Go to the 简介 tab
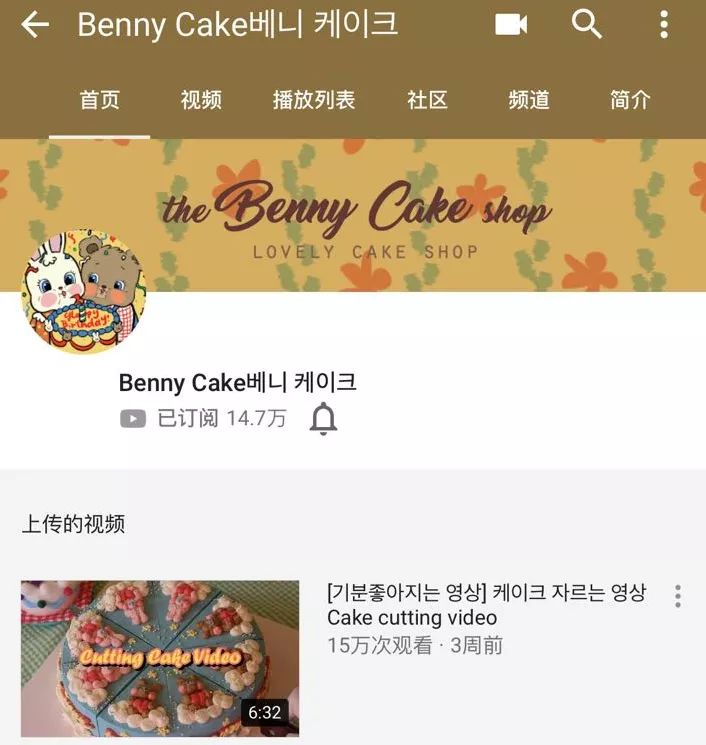 (x=630, y=100)
